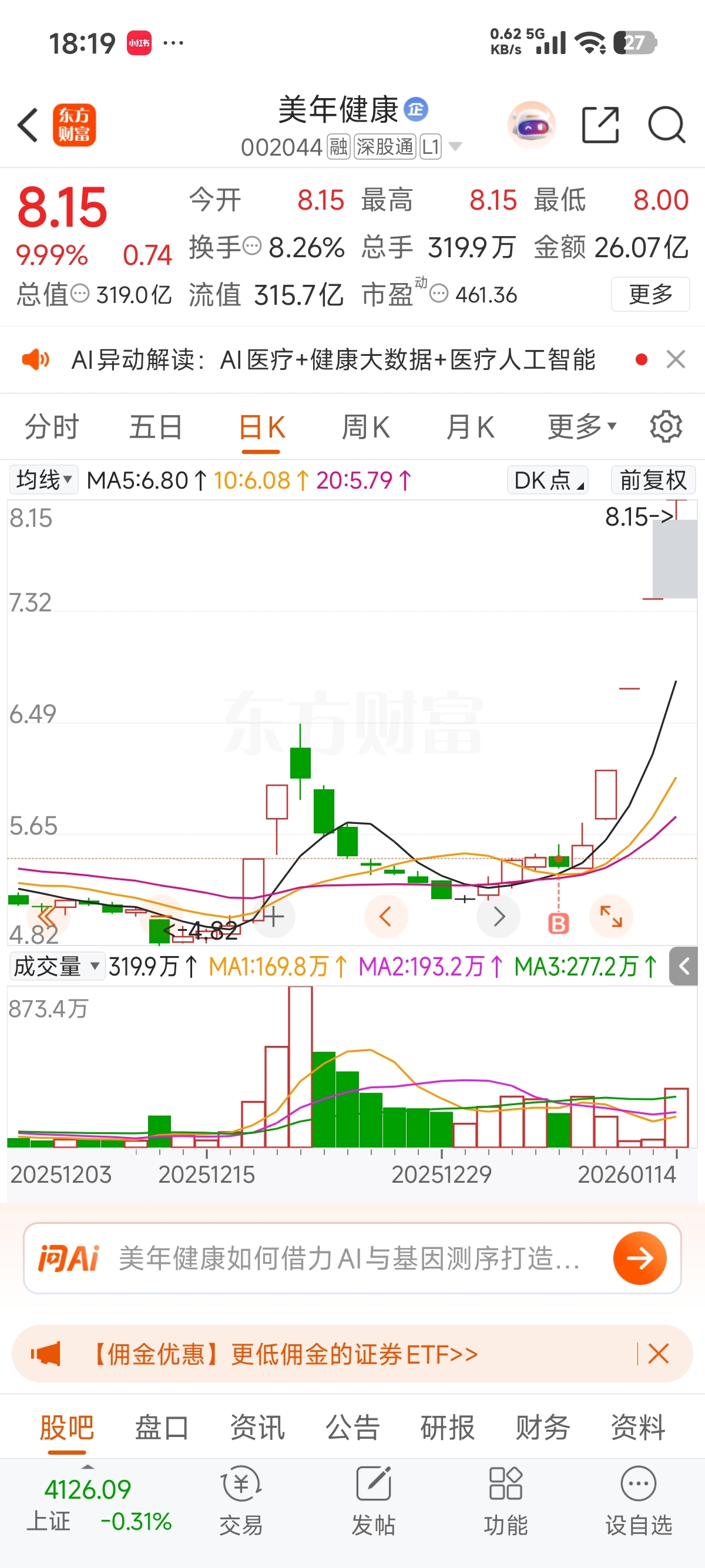This screenshot has height=1568, width=705.
Task: Tap the 更多 button for more quote data
Action: [x=650, y=295]
